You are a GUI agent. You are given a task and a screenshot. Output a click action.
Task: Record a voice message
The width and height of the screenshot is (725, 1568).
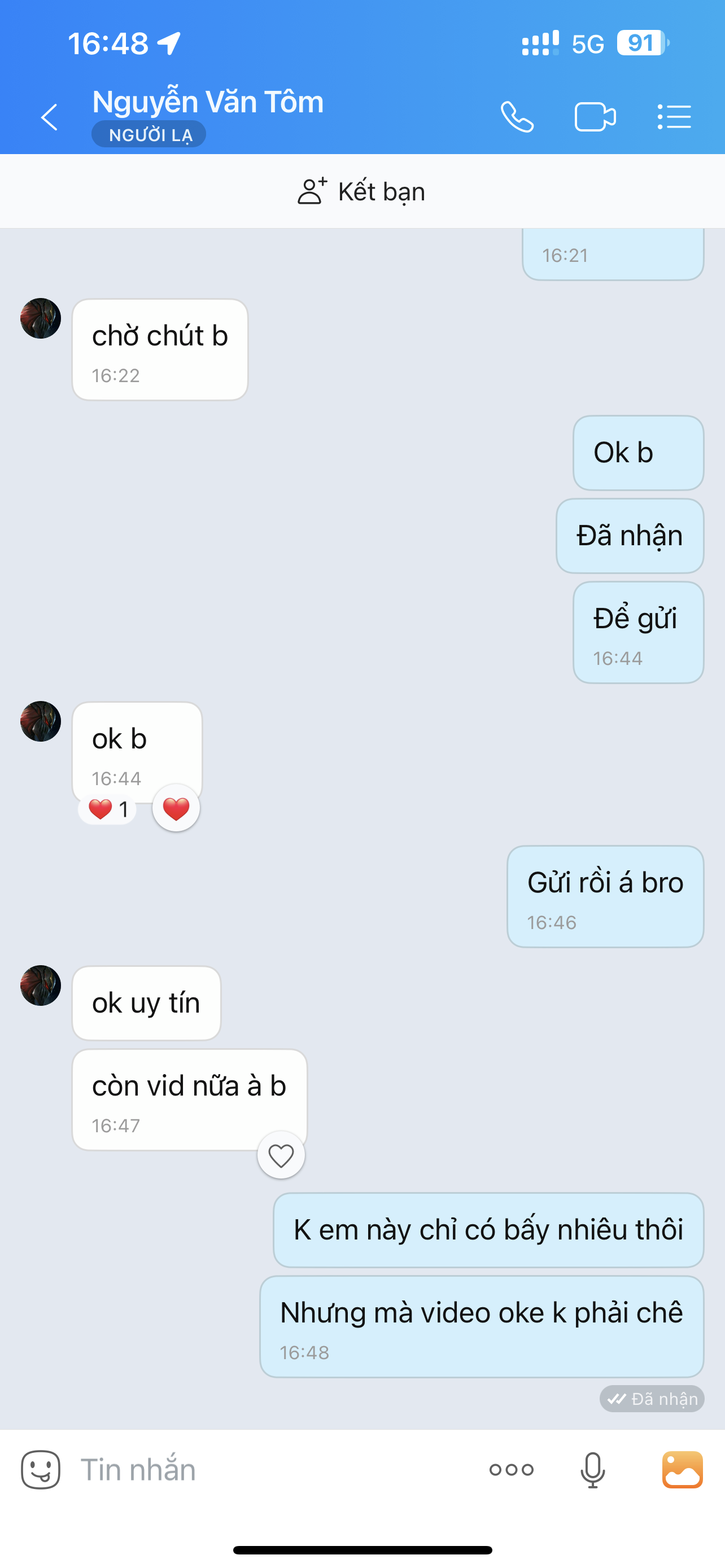point(592,1470)
